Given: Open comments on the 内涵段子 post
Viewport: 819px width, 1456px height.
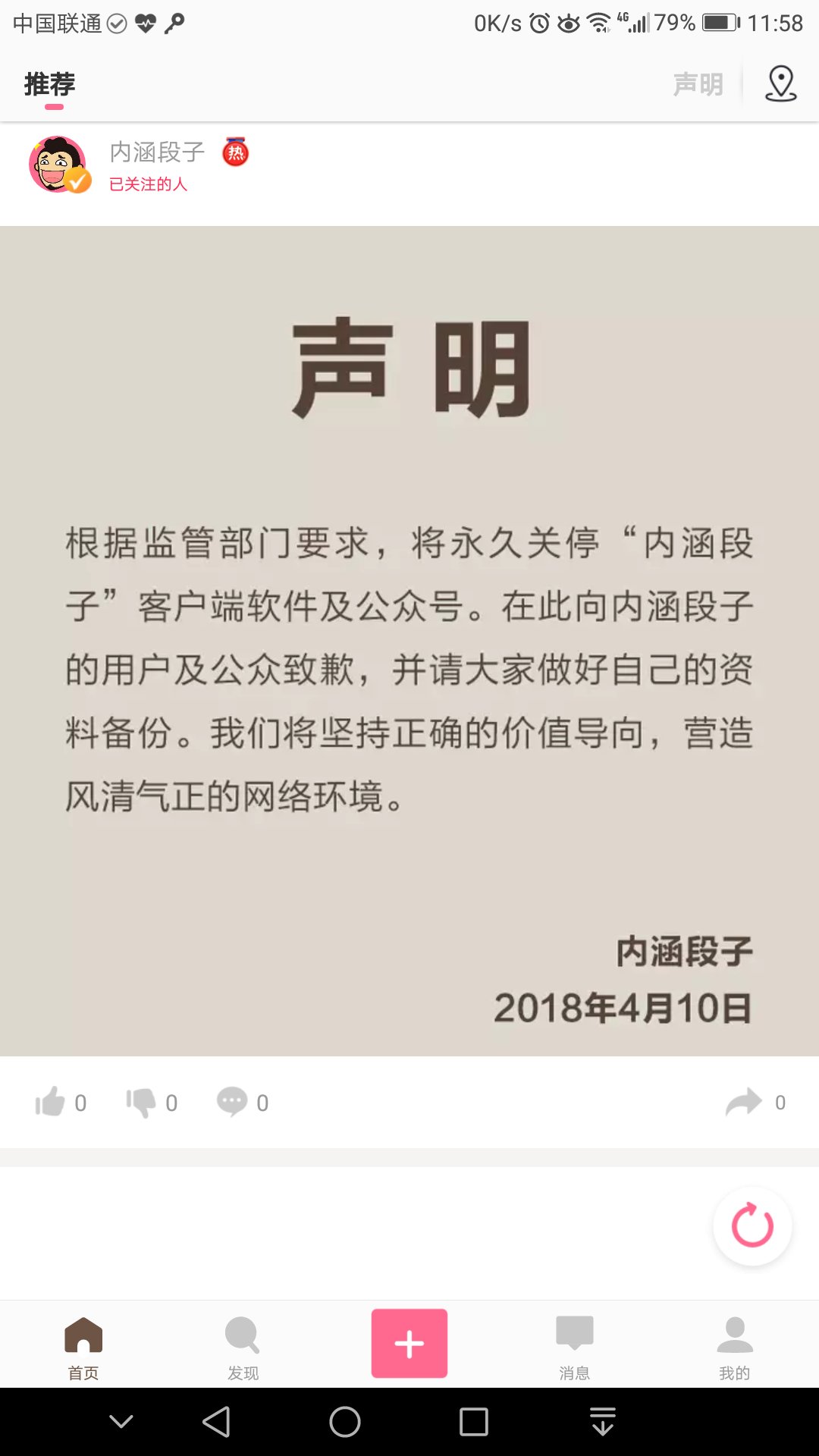Looking at the screenshot, I should tap(233, 1102).
